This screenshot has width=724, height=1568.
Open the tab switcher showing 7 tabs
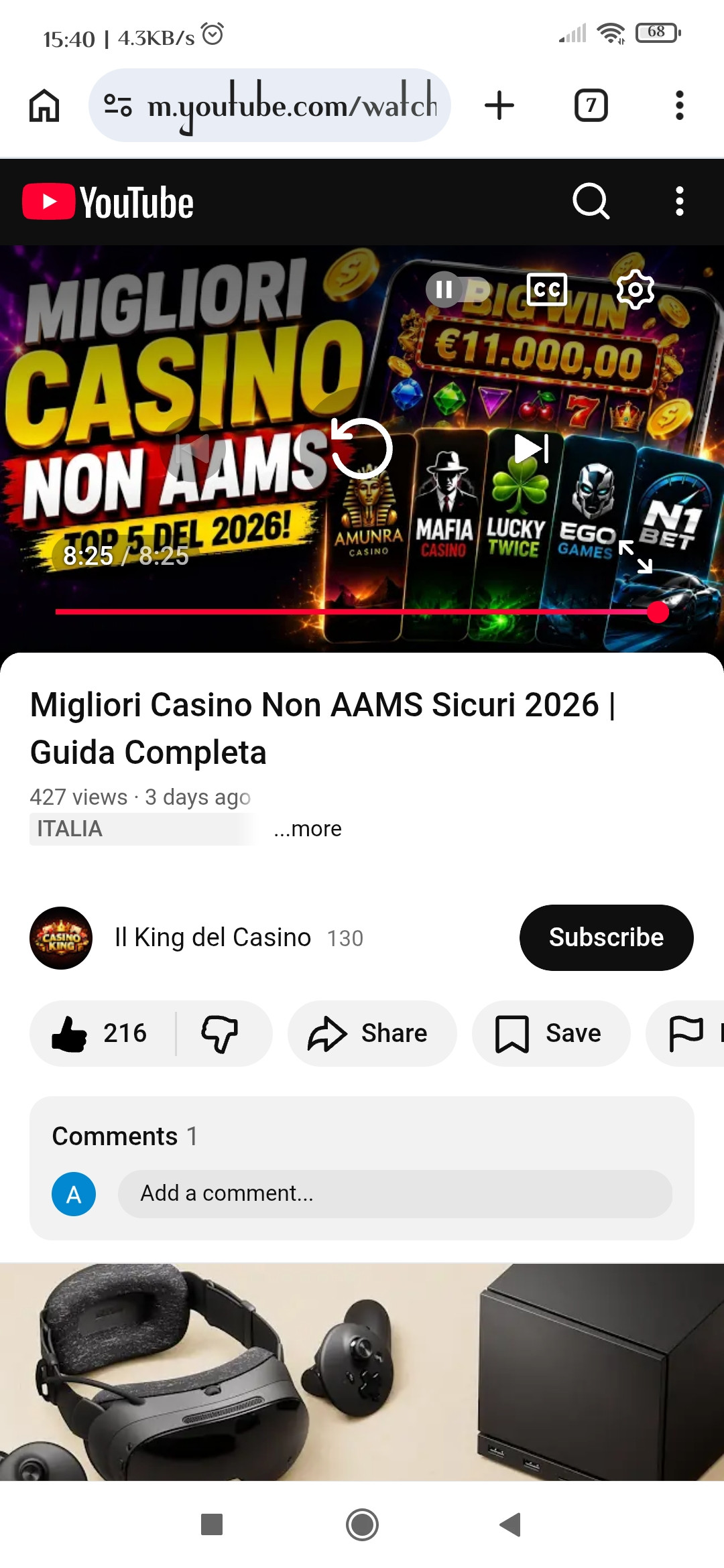591,105
